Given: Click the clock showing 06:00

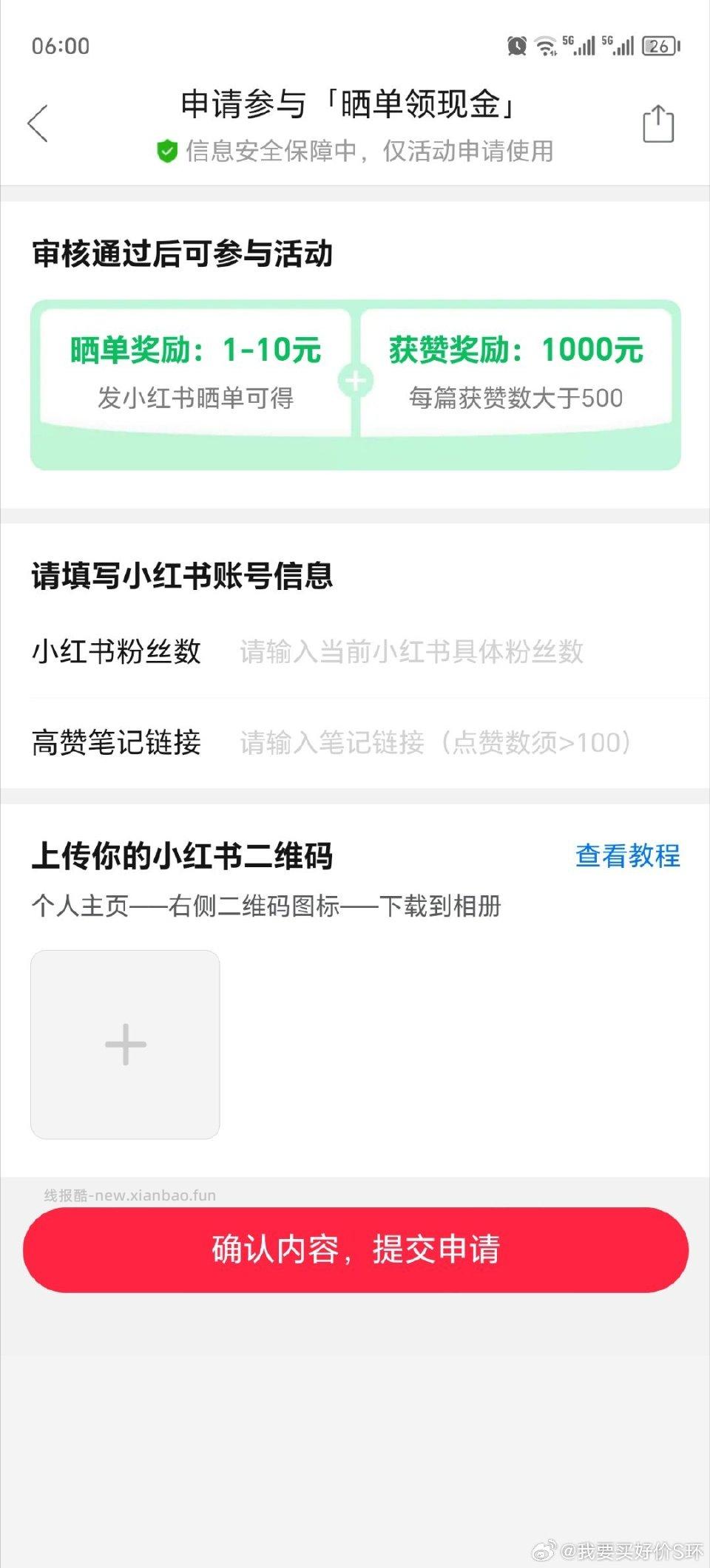Looking at the screenshot, I should (61, 47).
